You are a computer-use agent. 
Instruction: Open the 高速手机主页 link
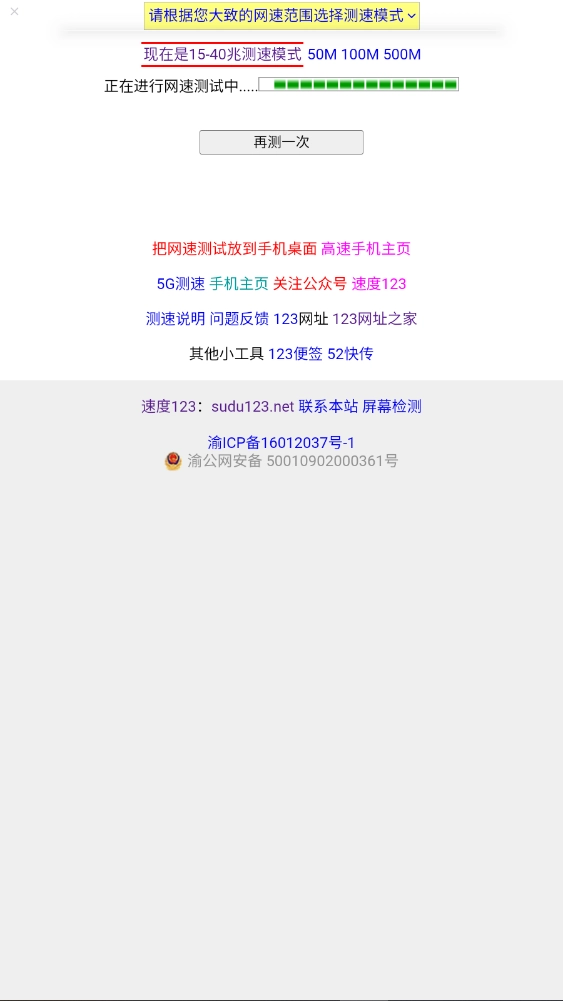(x=366, y=249)
